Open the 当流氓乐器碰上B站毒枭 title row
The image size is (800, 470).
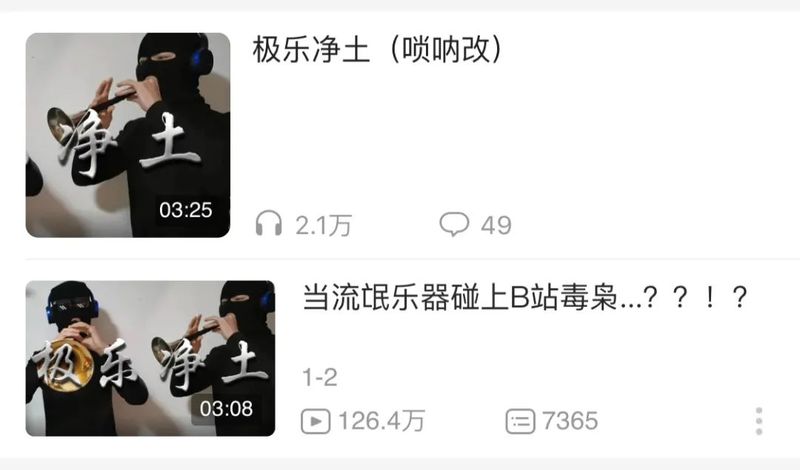[x=524, y=298]
